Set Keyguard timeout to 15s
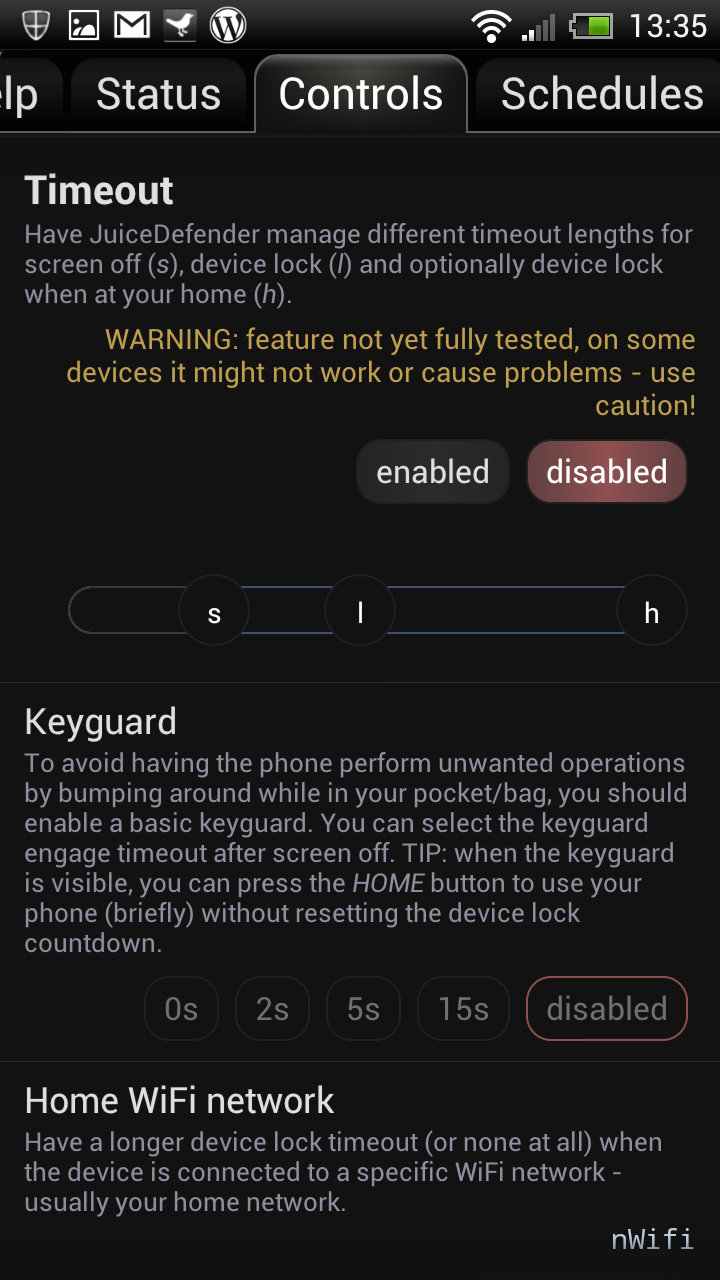720x1280 pixels. click(463, 1009)
